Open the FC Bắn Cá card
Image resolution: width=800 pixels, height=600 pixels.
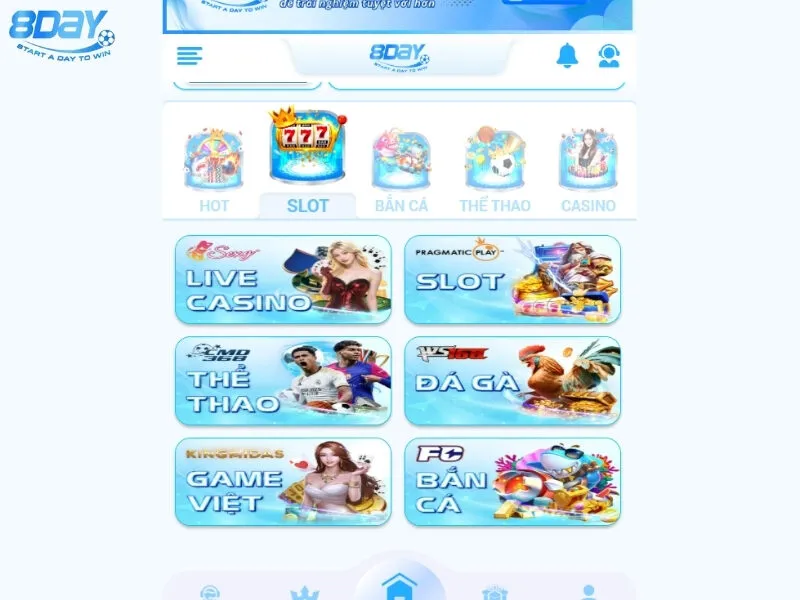(x=512, y=482)
